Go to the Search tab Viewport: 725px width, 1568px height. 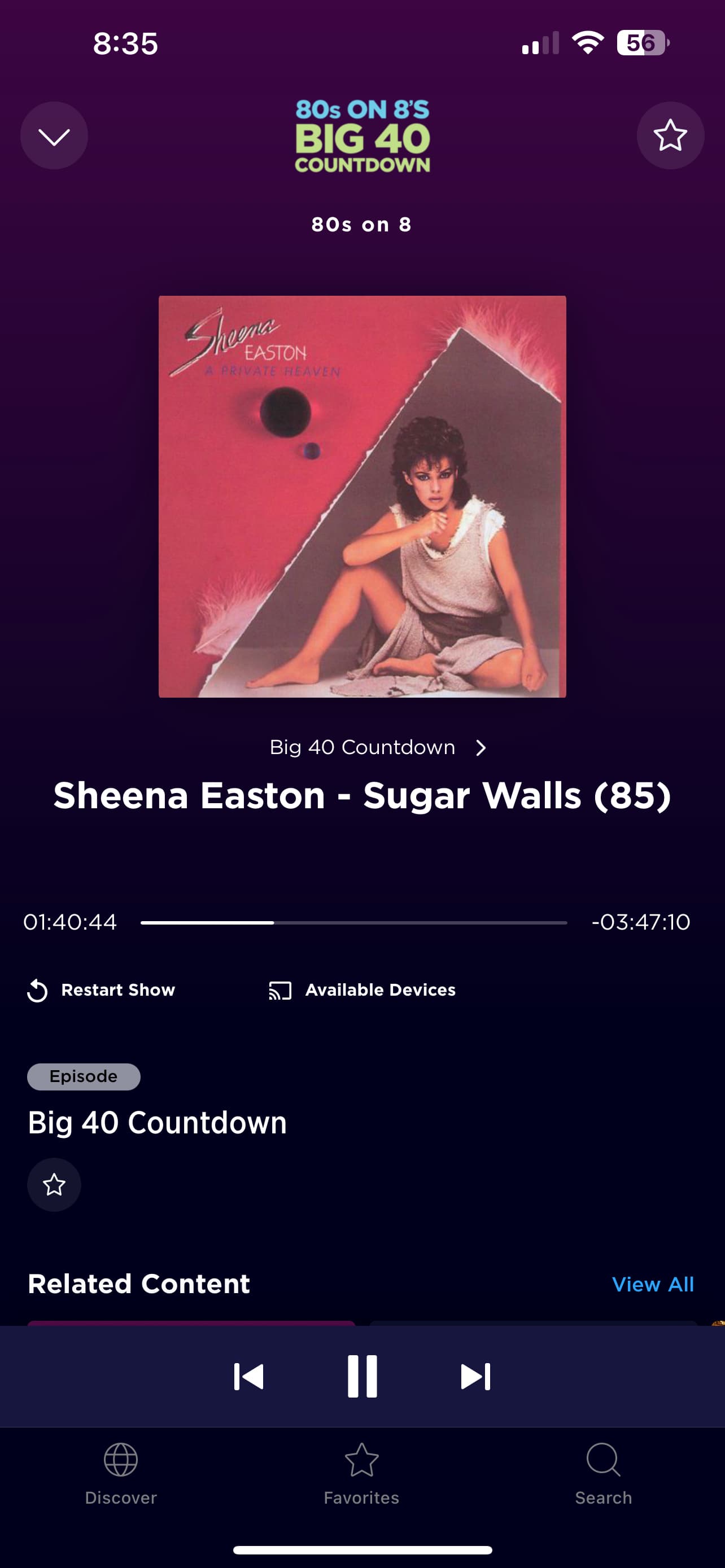603,1472
